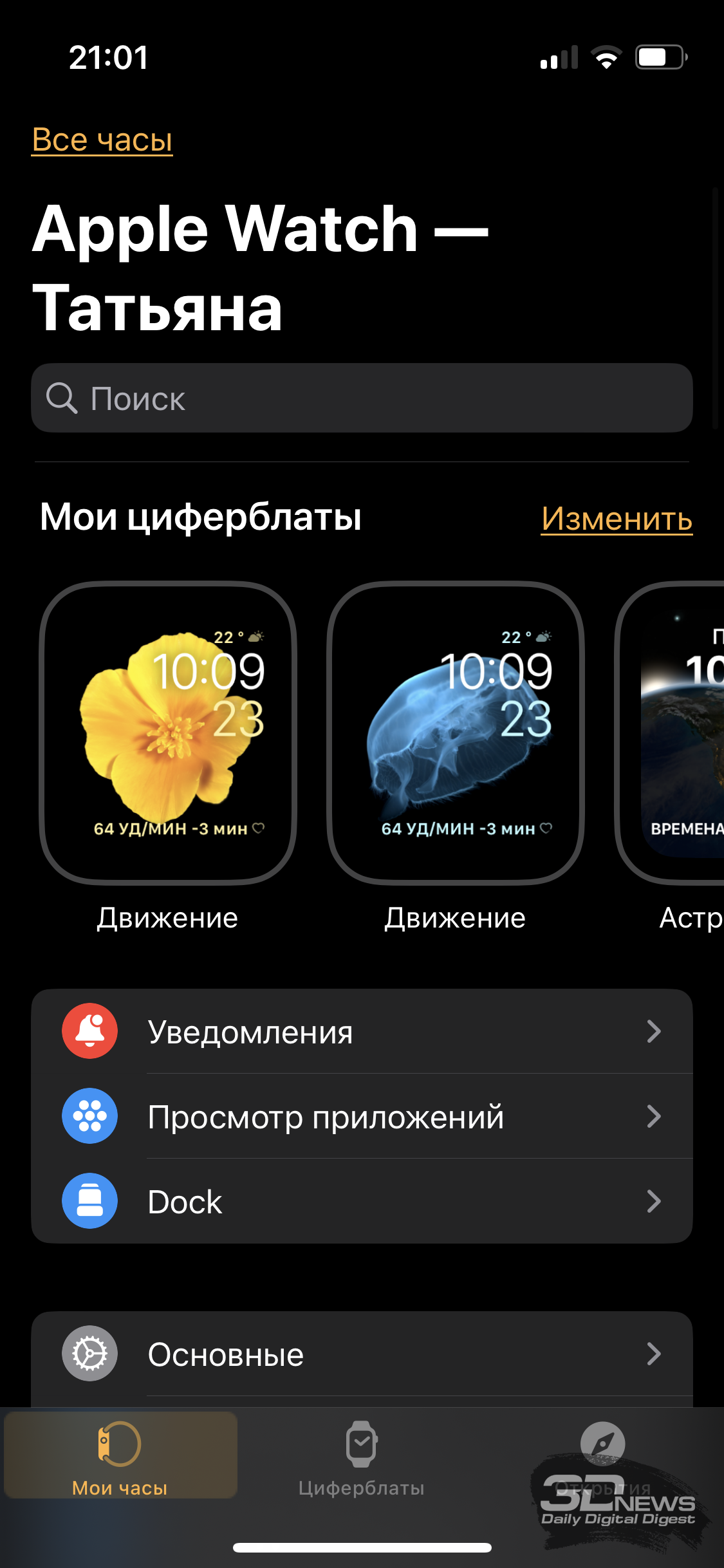Go back to Все часы
724x1568 pixels.
[102, 140]
